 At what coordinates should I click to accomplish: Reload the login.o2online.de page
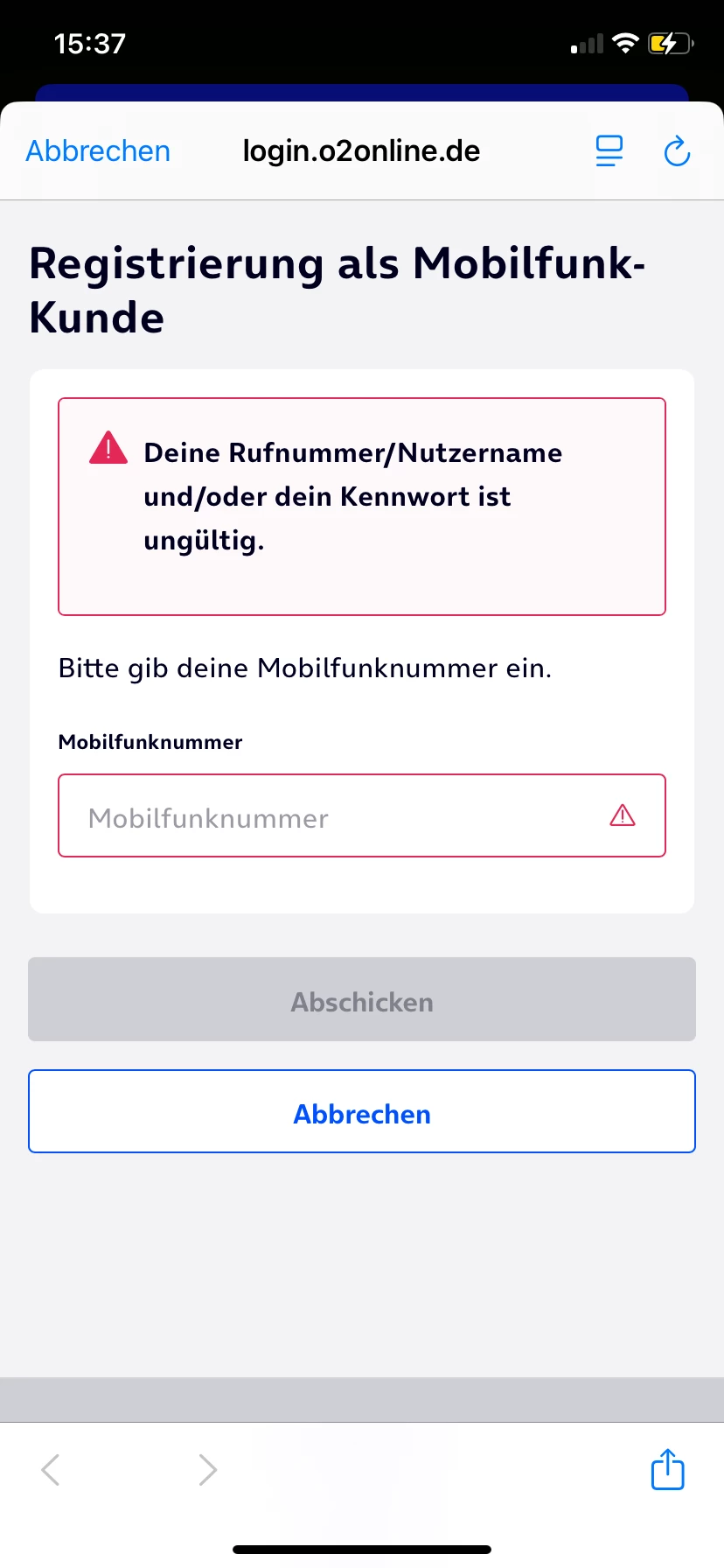(x=677, y=151)
